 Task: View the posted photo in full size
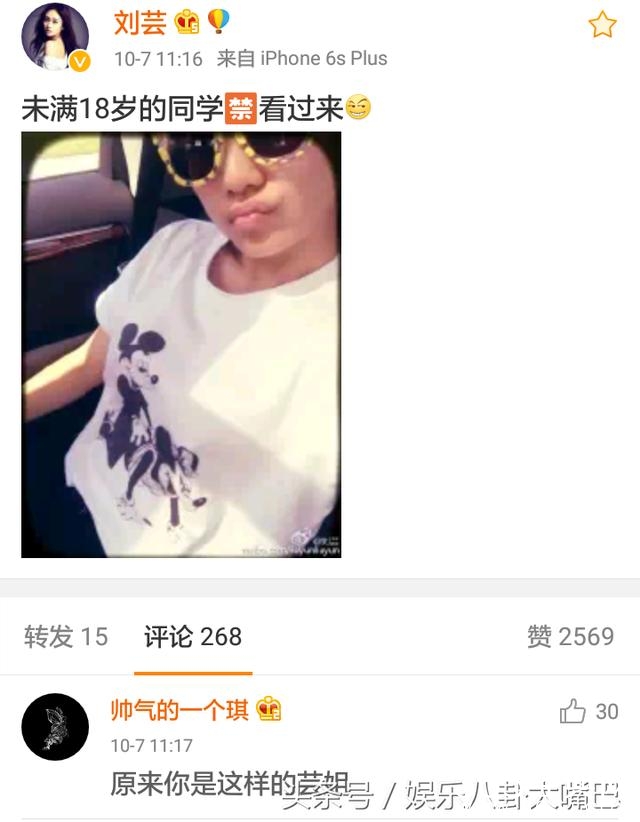(181, 344)
